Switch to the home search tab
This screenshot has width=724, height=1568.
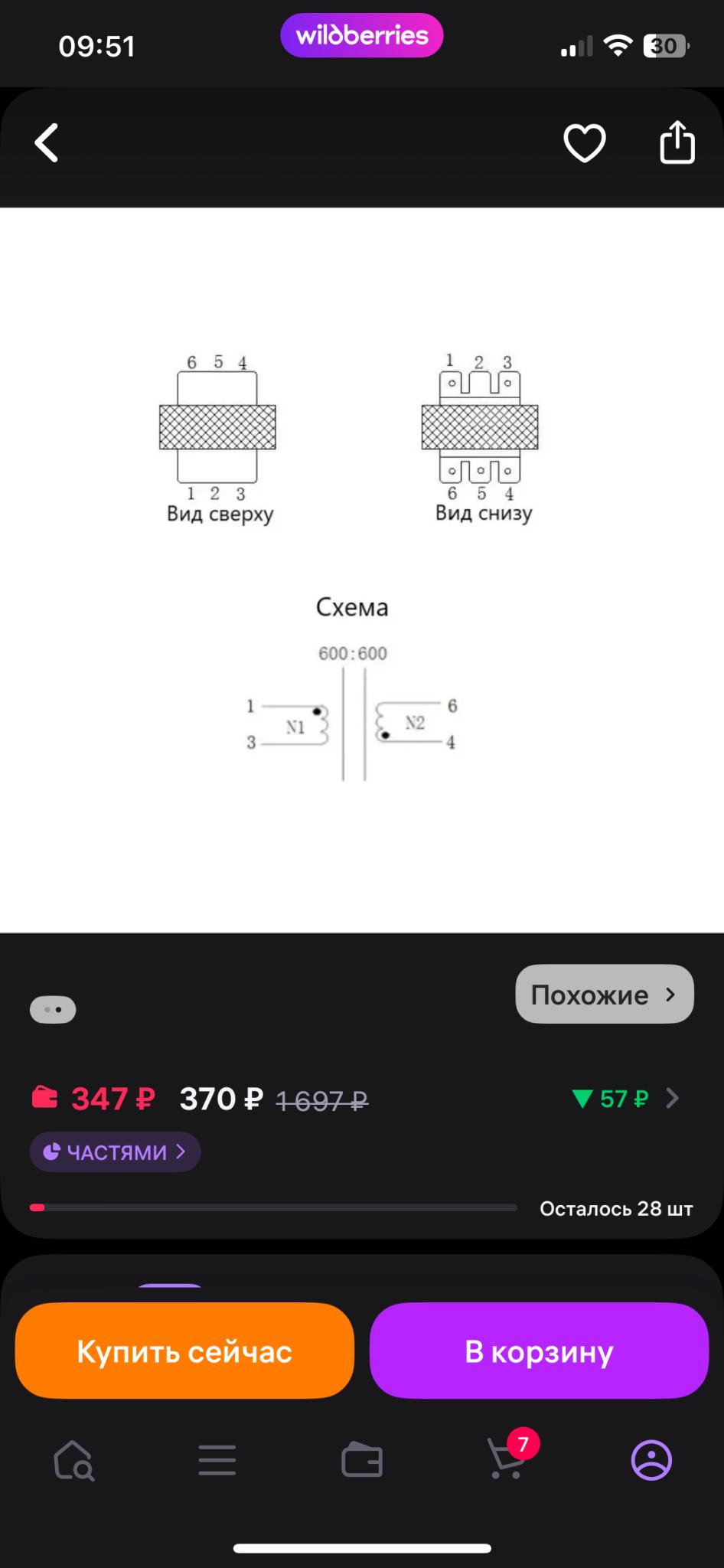click(73, 1461)
